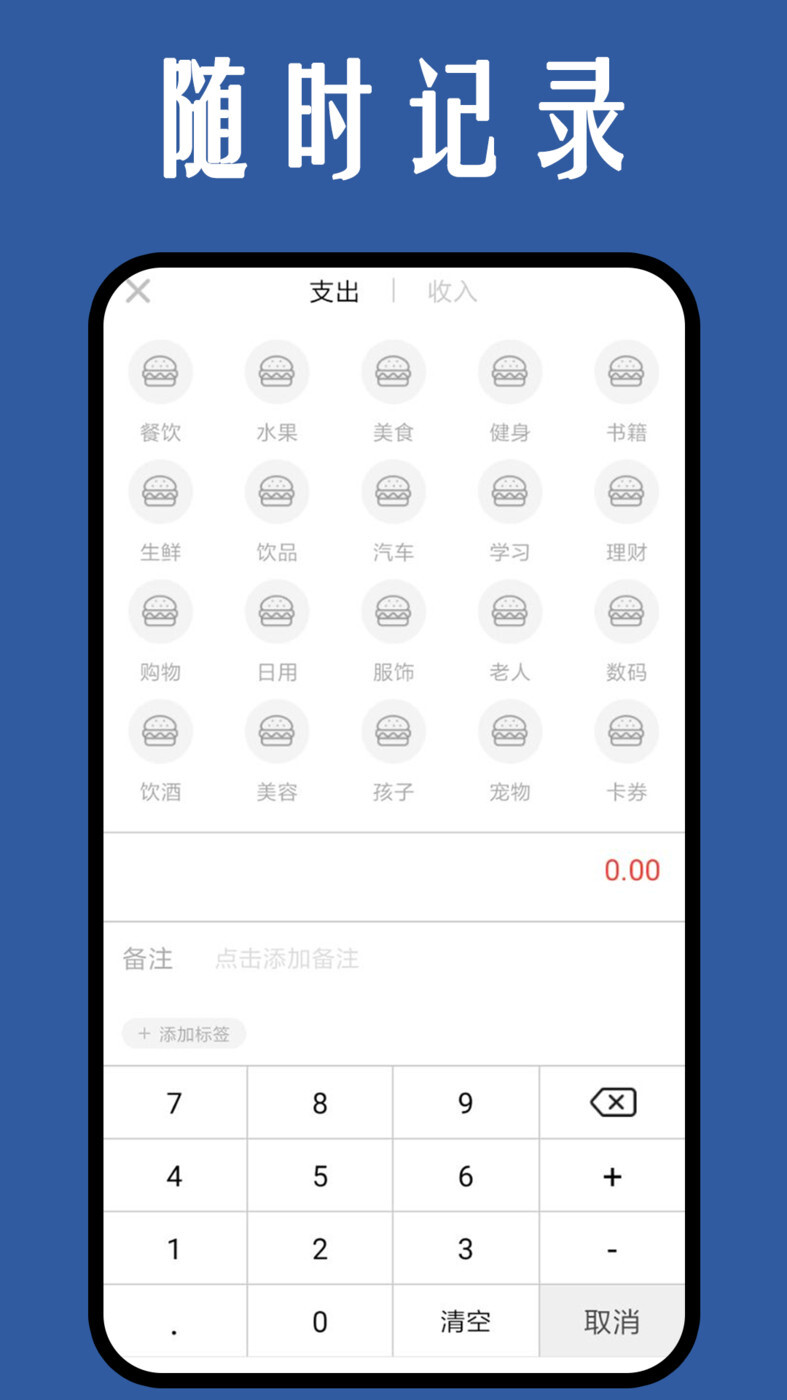
Task: Close the record entry screen
Action: (x=137, y=291)
